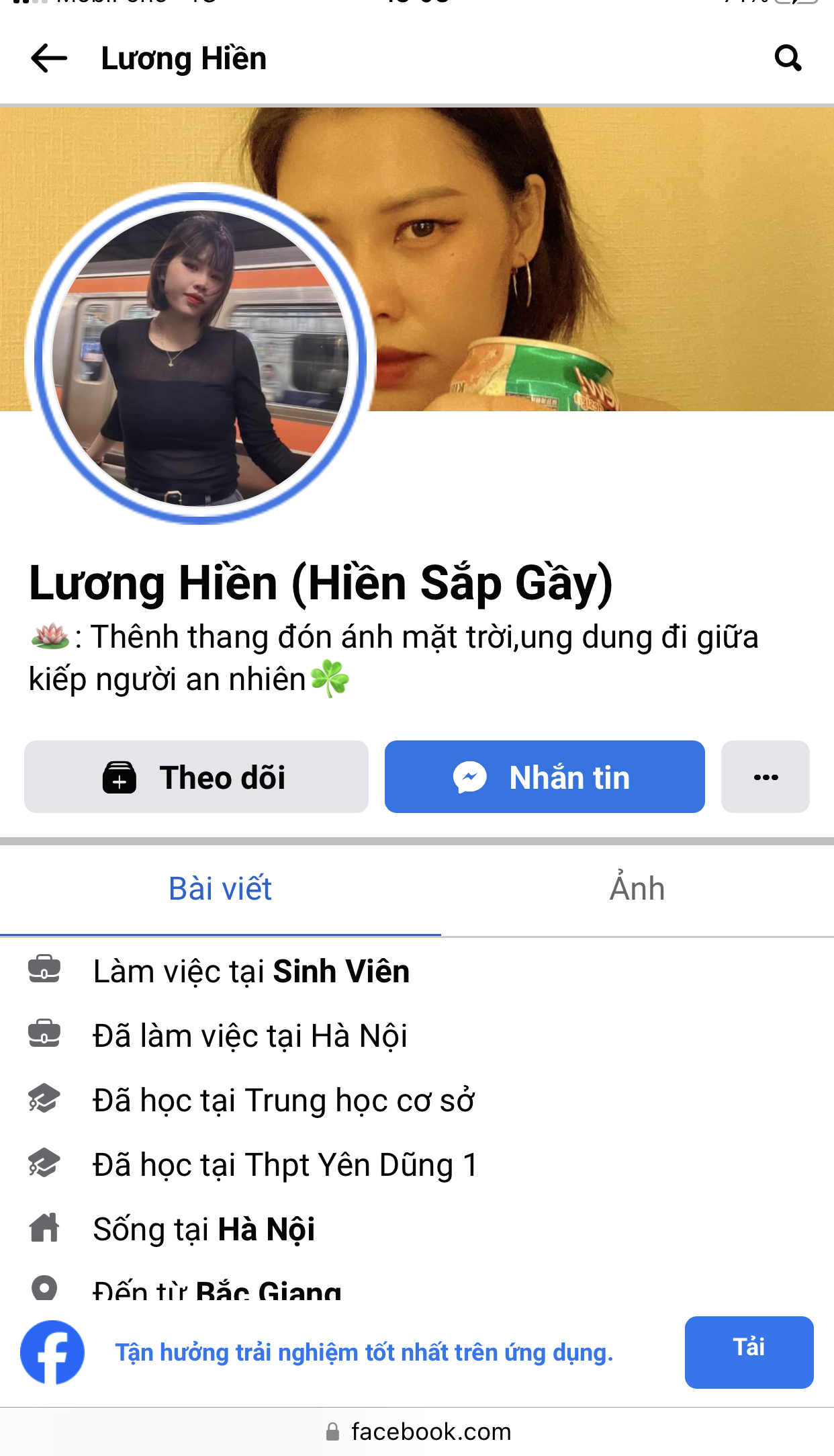View Lương Hiền's profile picture
834x1456 pixels.
pyautogui.click(x=200, y=355)
